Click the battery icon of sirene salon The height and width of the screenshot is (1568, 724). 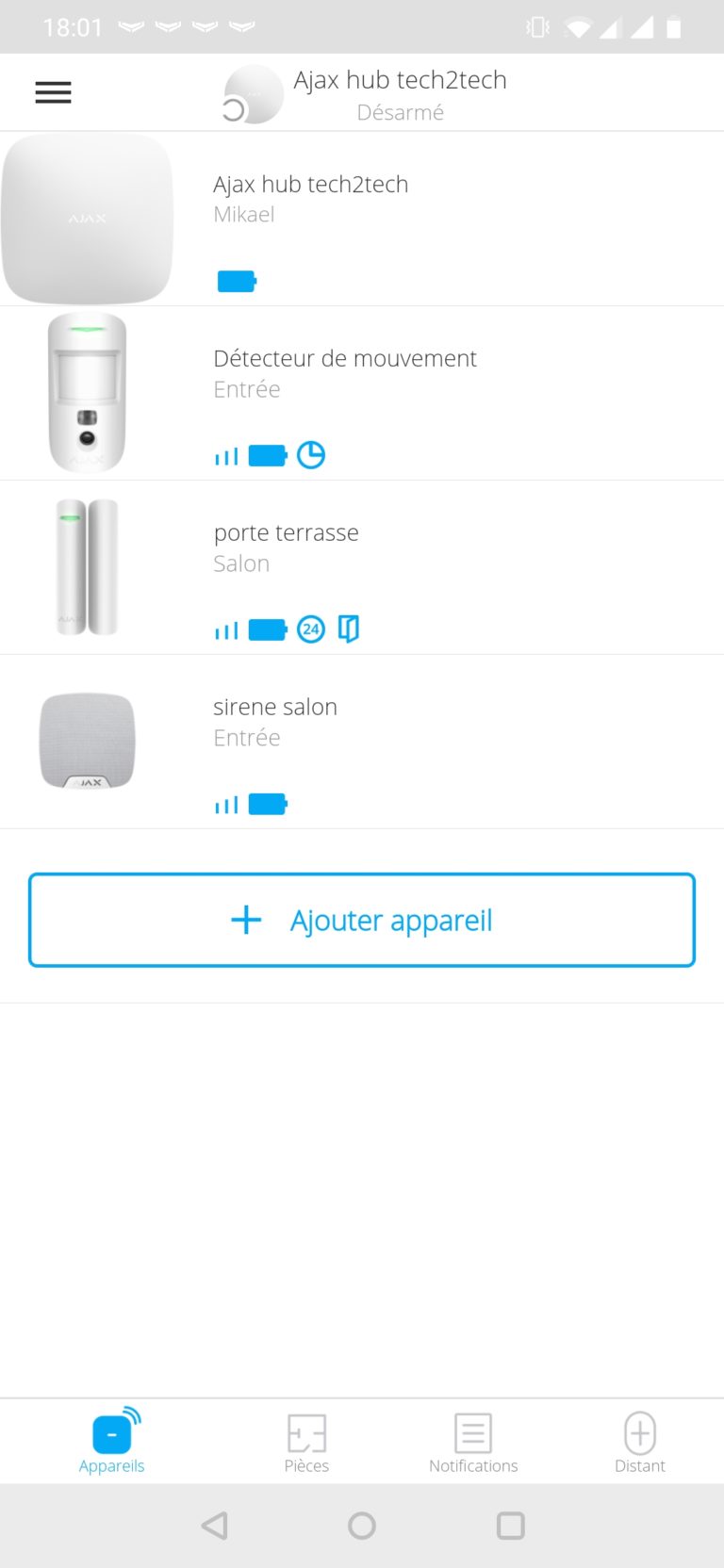[270, 804]
